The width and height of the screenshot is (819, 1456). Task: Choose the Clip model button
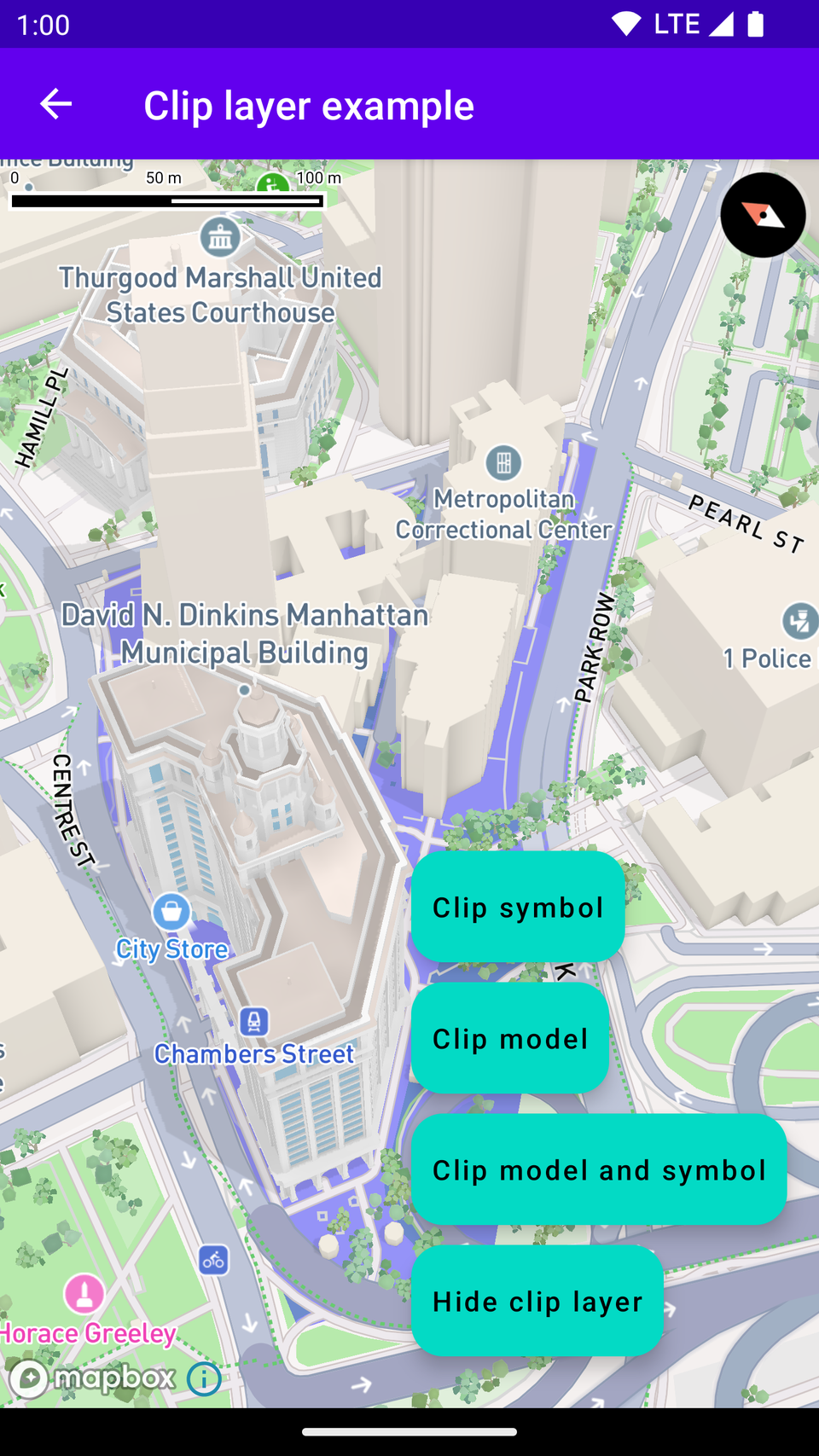pyautogui.click(x=510, y=1038)
